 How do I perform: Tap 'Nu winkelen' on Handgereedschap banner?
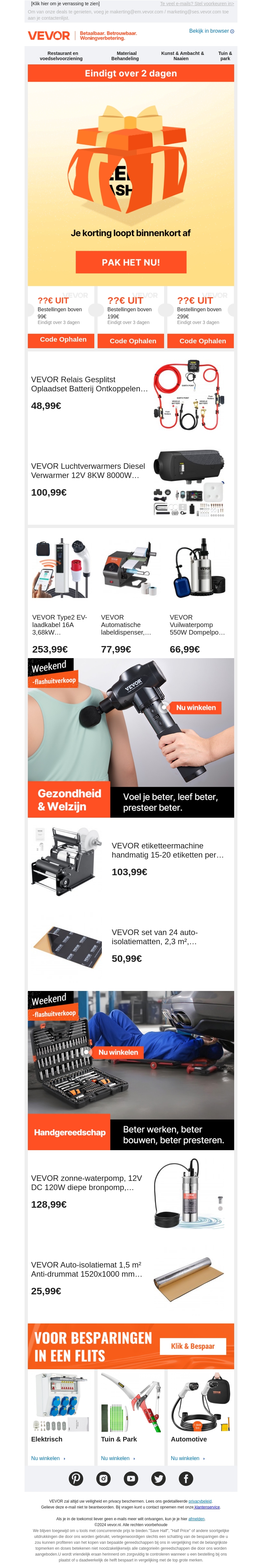[118, 1052]
